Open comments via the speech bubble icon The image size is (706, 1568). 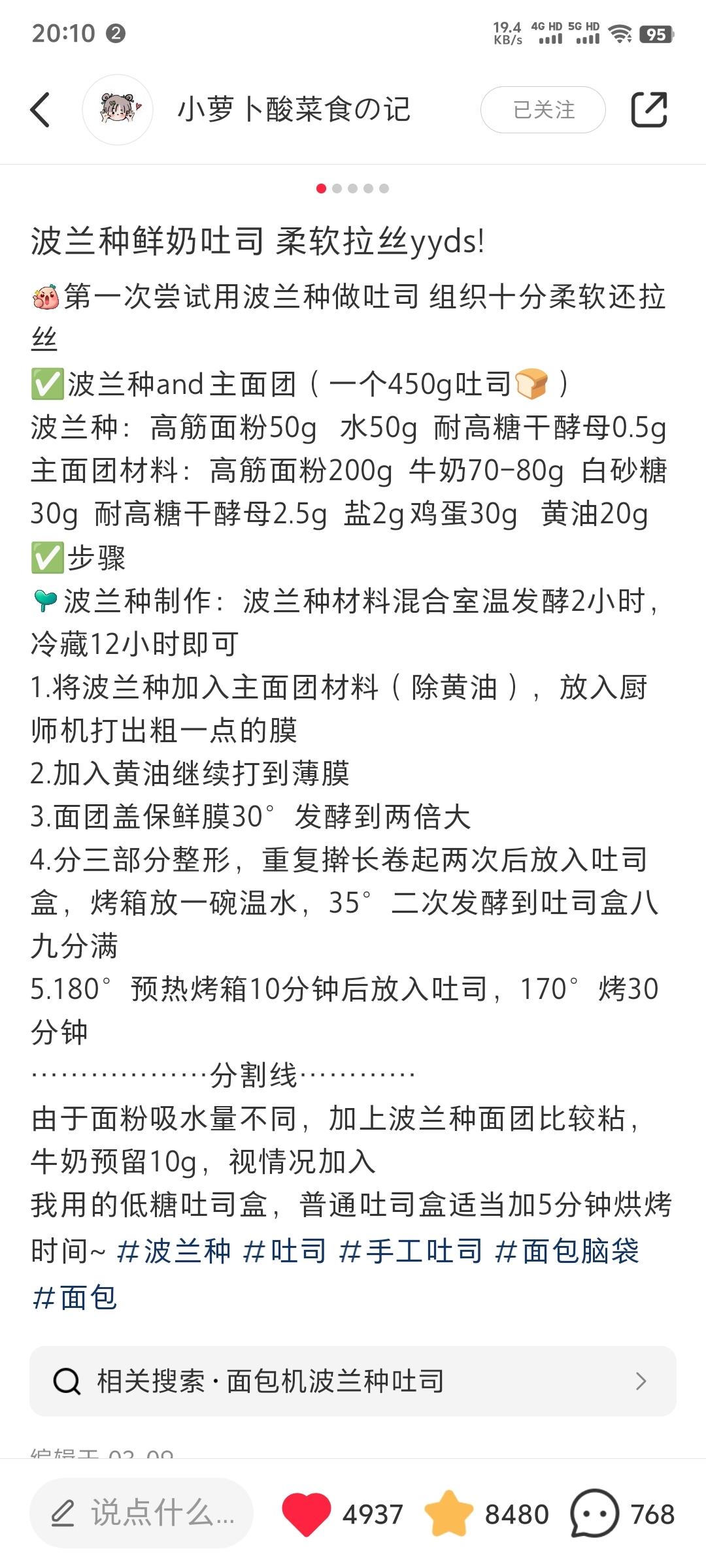(x=594, y=1513)
